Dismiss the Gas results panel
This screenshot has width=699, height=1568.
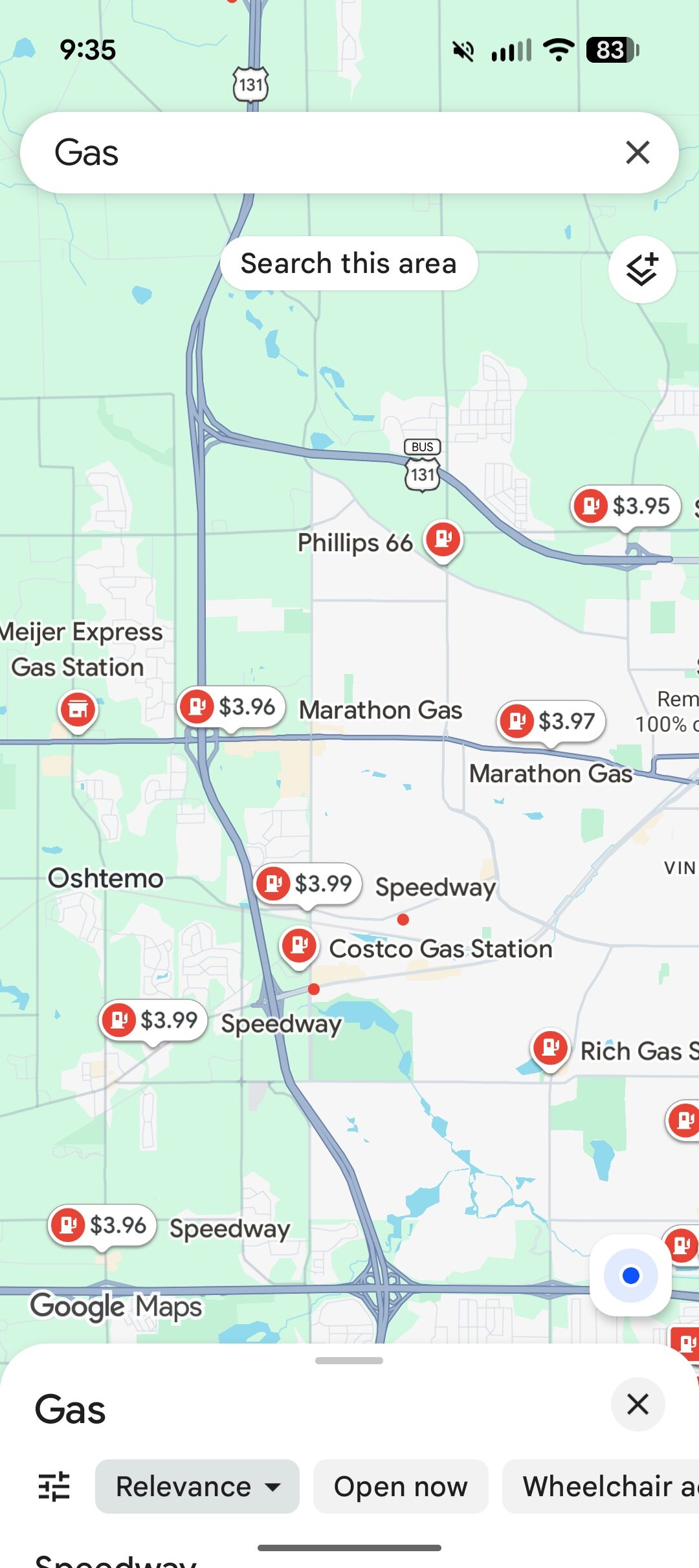point(638,1404)
